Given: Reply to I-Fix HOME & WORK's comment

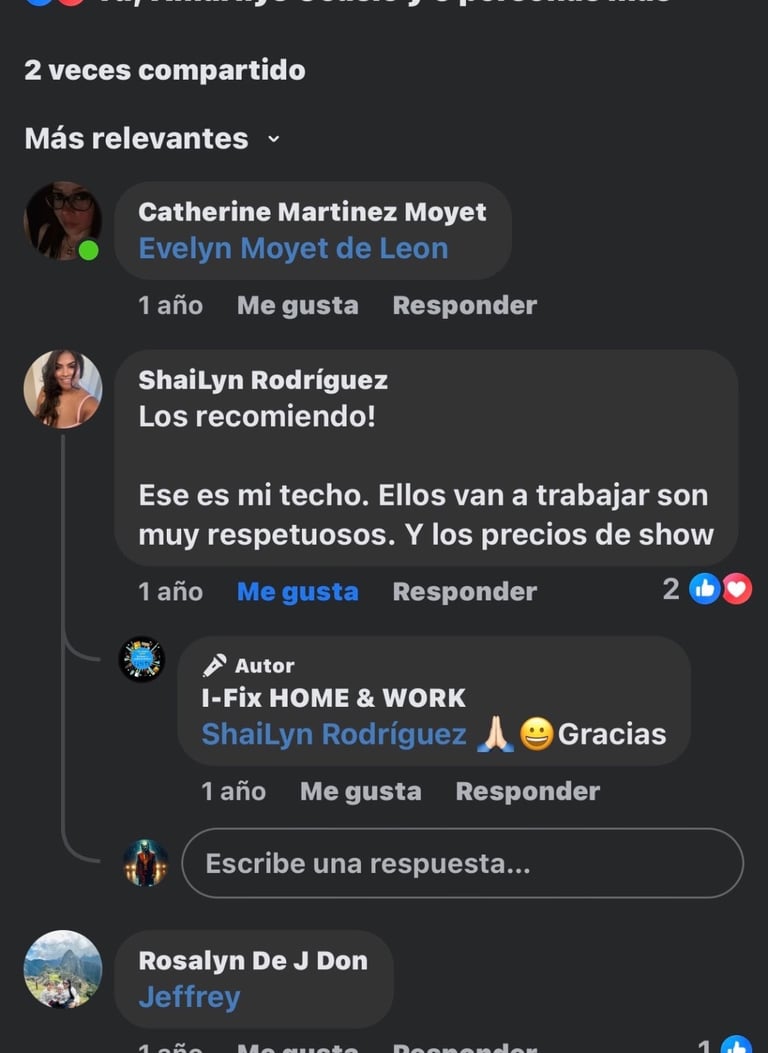Looking at the screenshot, I should tap(528, 791).
